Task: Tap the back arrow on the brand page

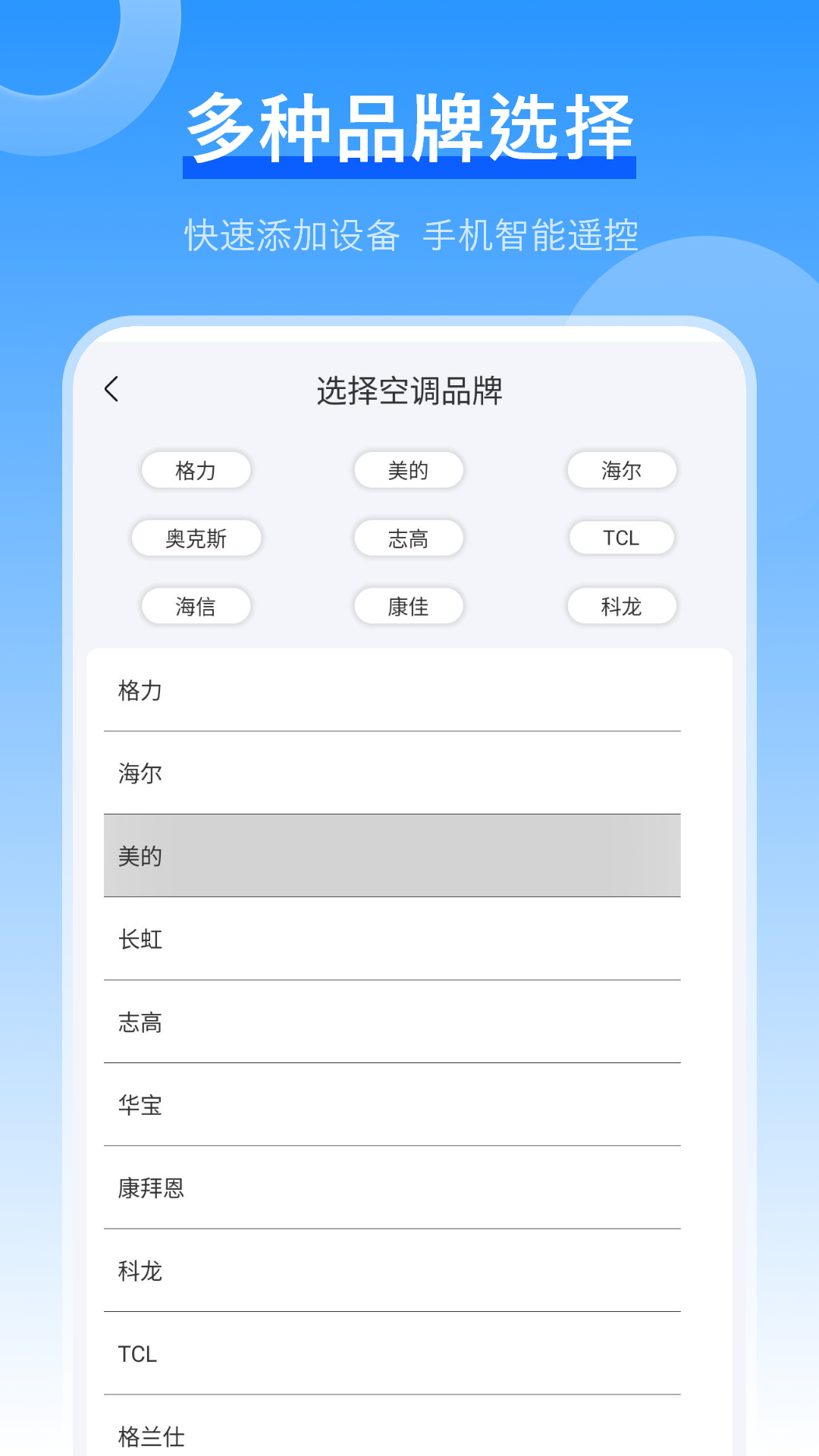Action: (112, 389)
